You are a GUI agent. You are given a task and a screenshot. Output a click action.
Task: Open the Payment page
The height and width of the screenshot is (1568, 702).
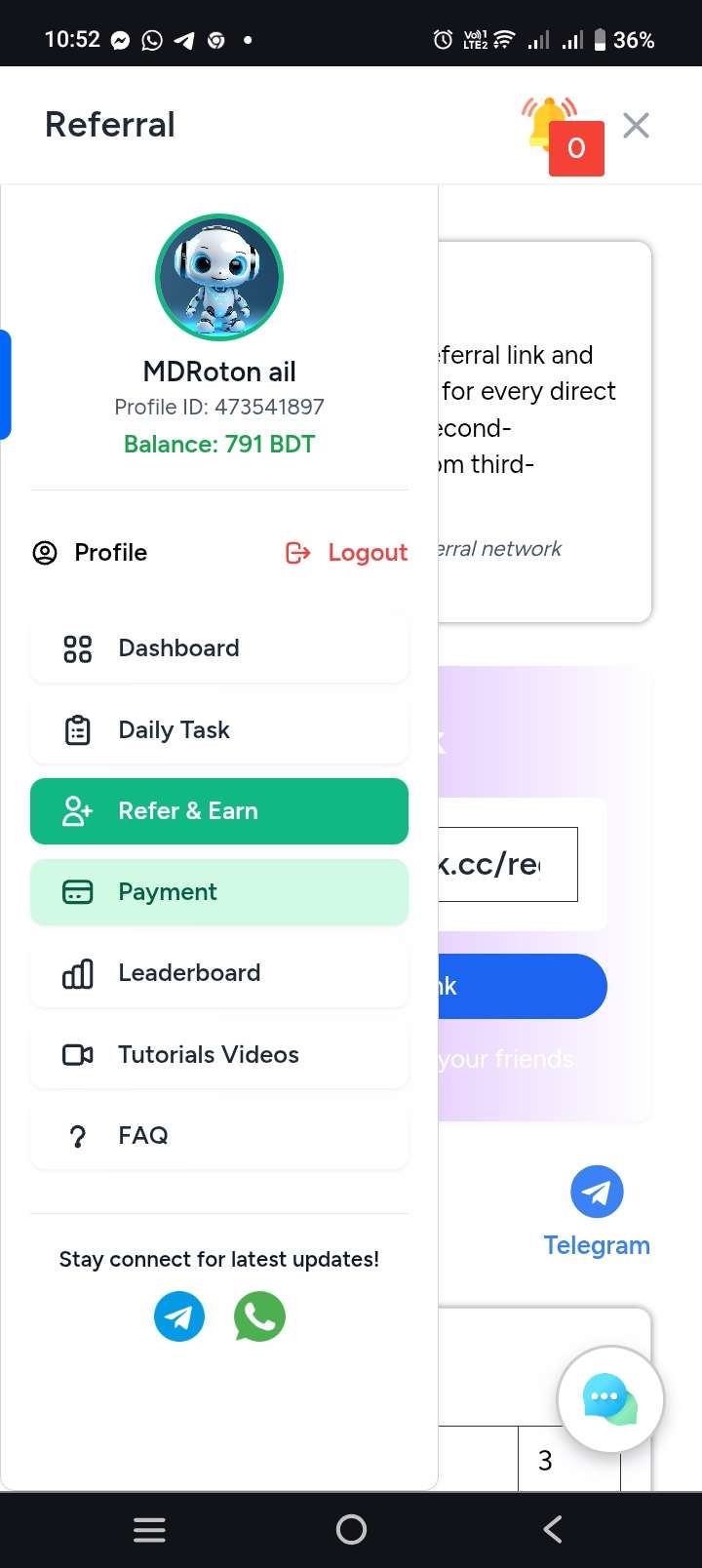click(219, 892)
